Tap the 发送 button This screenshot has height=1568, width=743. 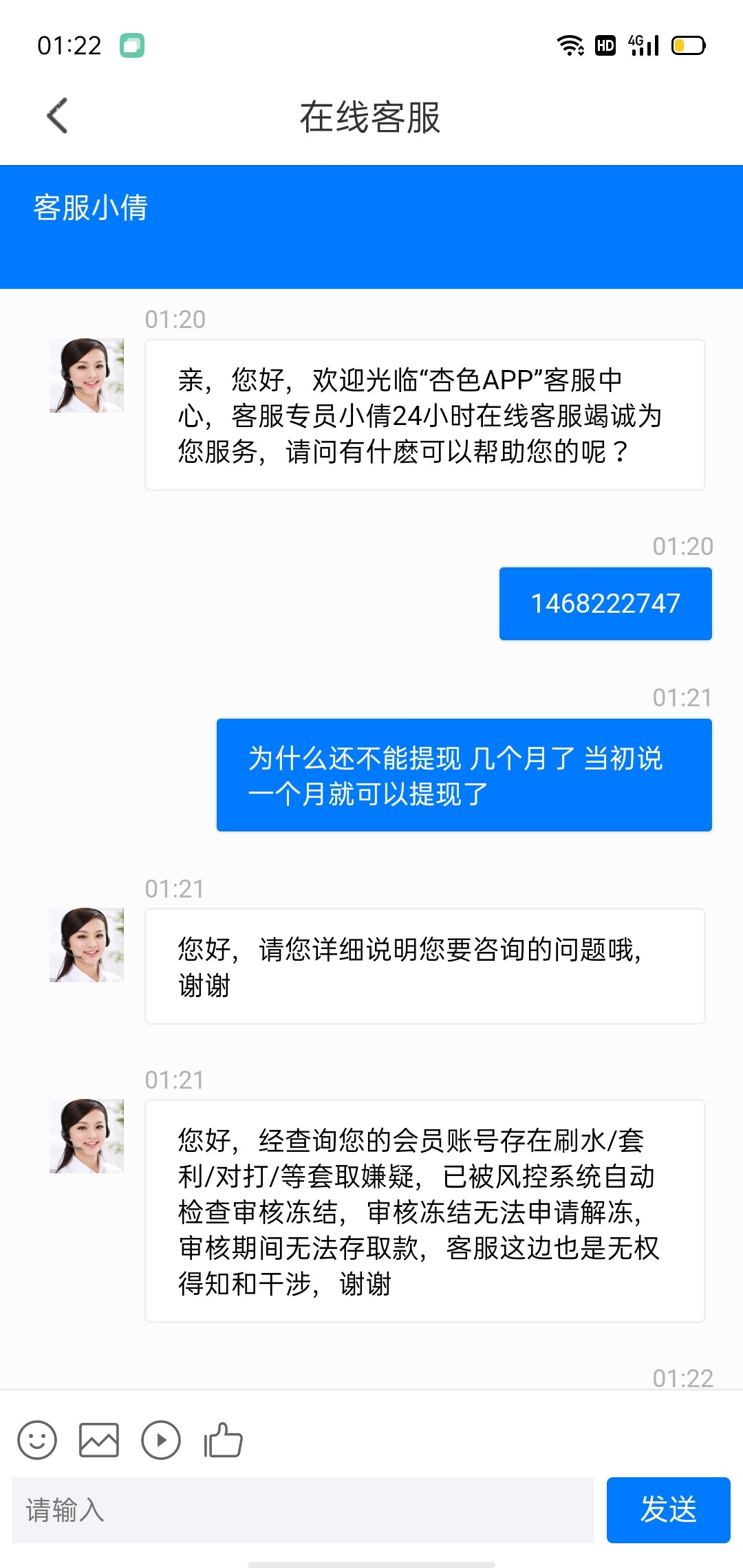tap(667, 1510)
